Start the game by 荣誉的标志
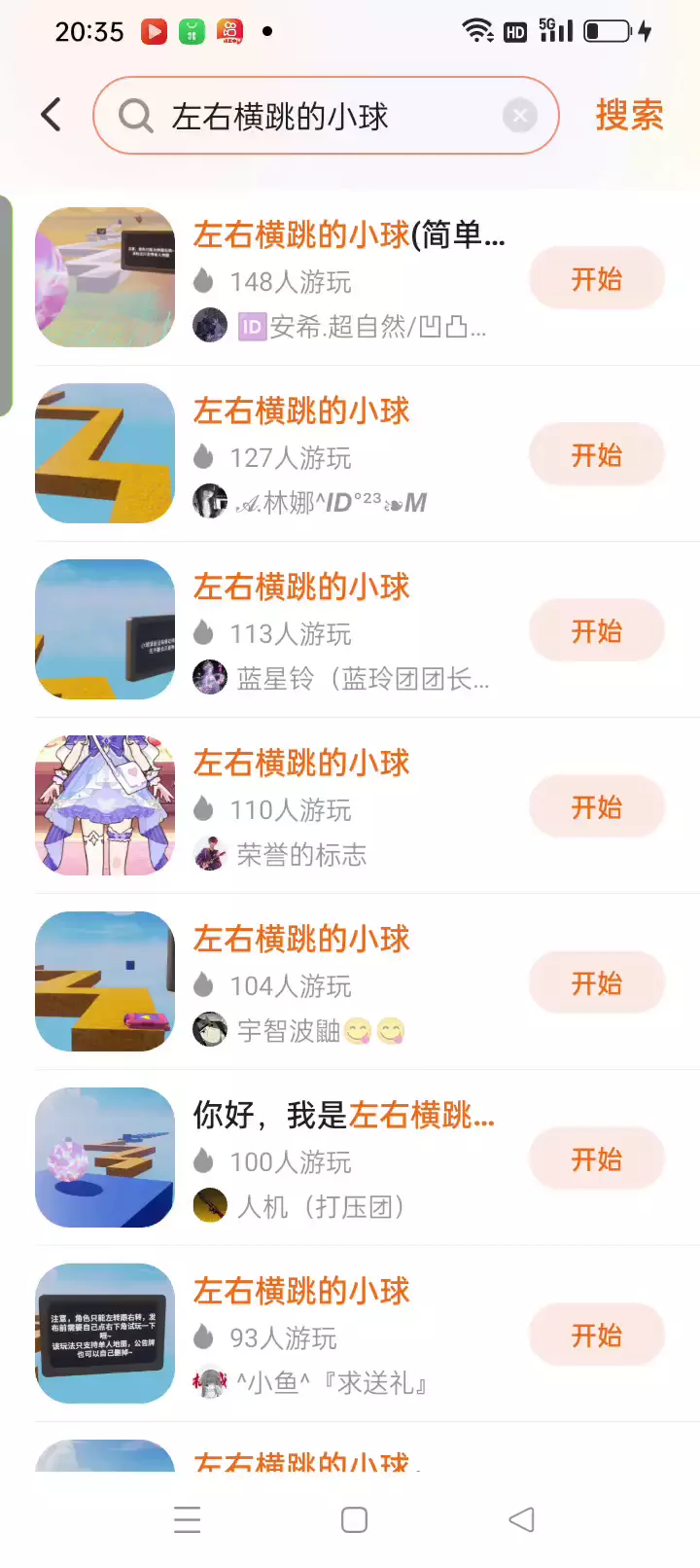 tap(596, 807)
